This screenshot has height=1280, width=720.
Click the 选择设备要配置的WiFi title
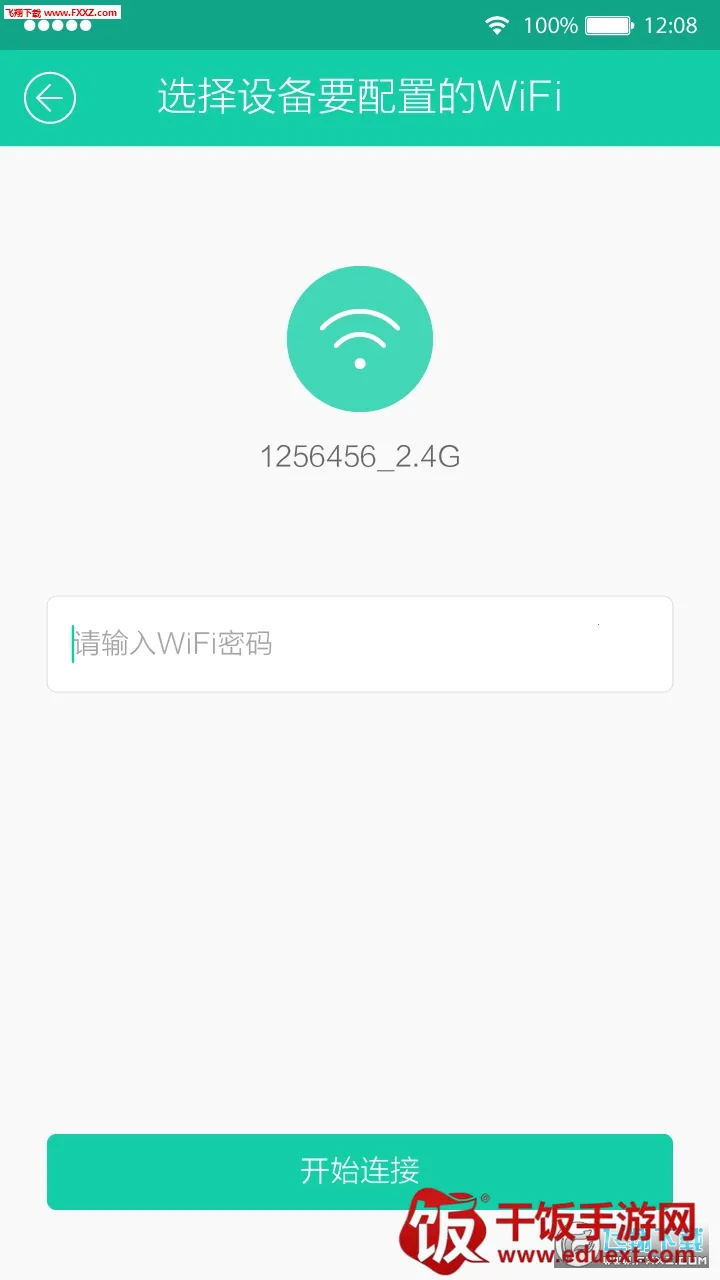[x=358, y=98]
